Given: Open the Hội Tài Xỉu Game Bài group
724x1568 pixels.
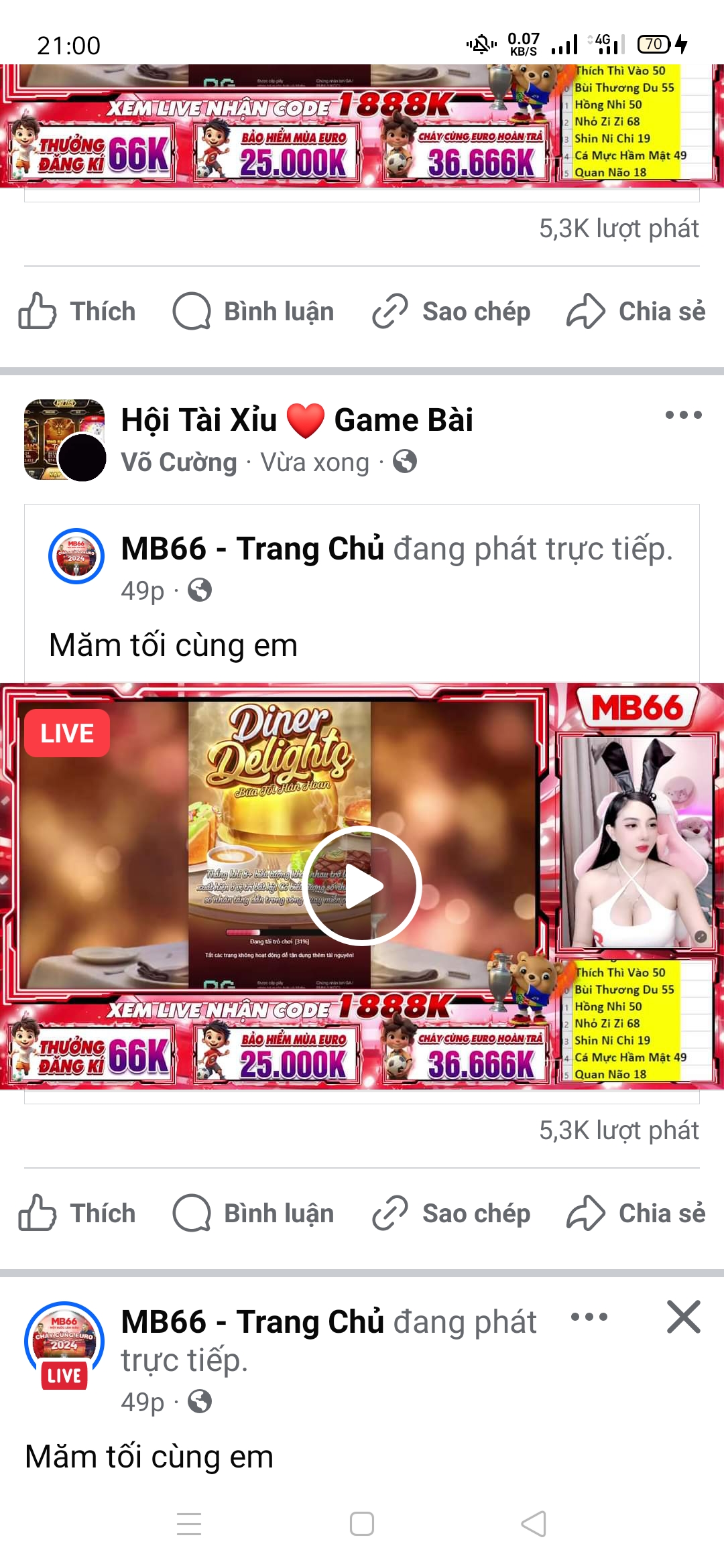Looking at the screenshot, I should coord(297,420).
